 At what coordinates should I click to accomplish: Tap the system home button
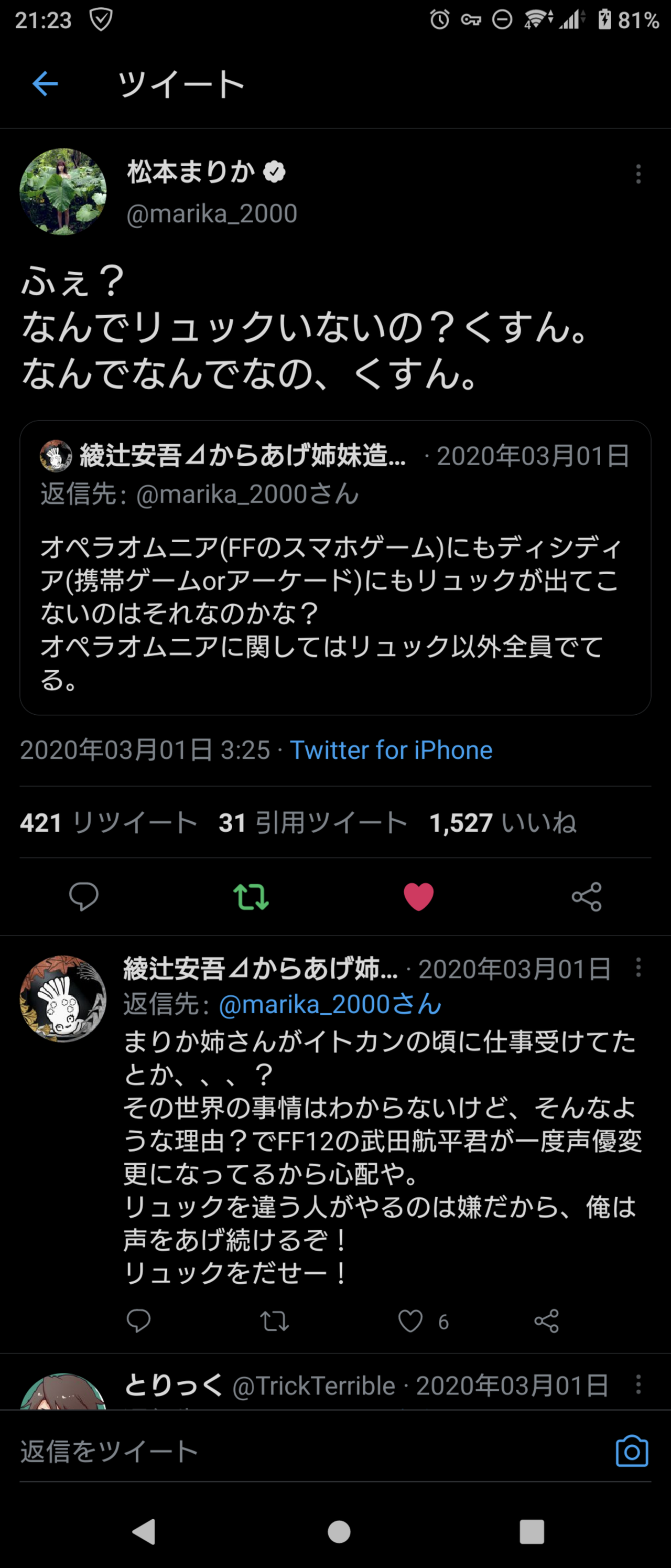pos(339,1531)
